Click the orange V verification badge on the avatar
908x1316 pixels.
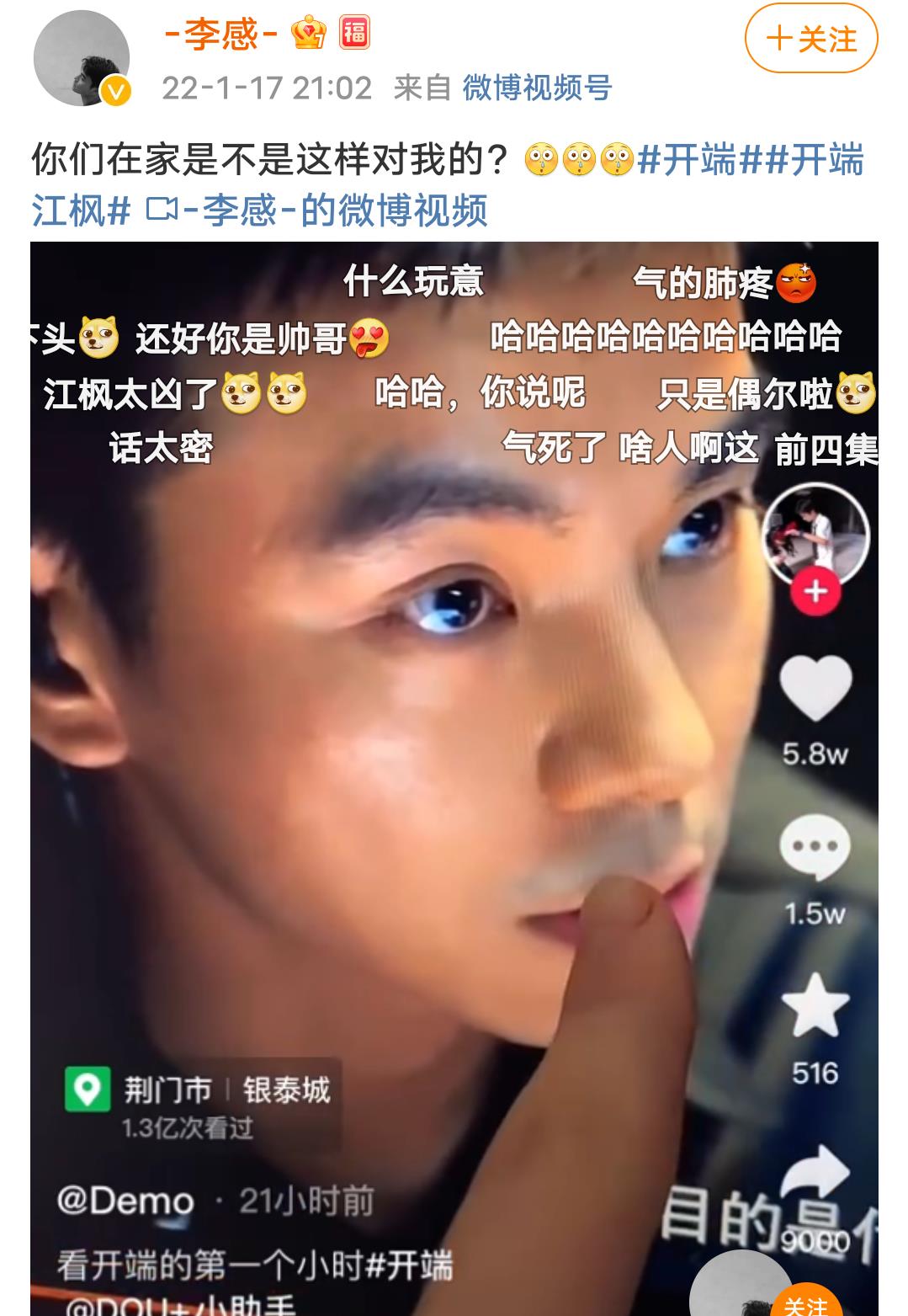pyautogui.click(x=114, y=89)
